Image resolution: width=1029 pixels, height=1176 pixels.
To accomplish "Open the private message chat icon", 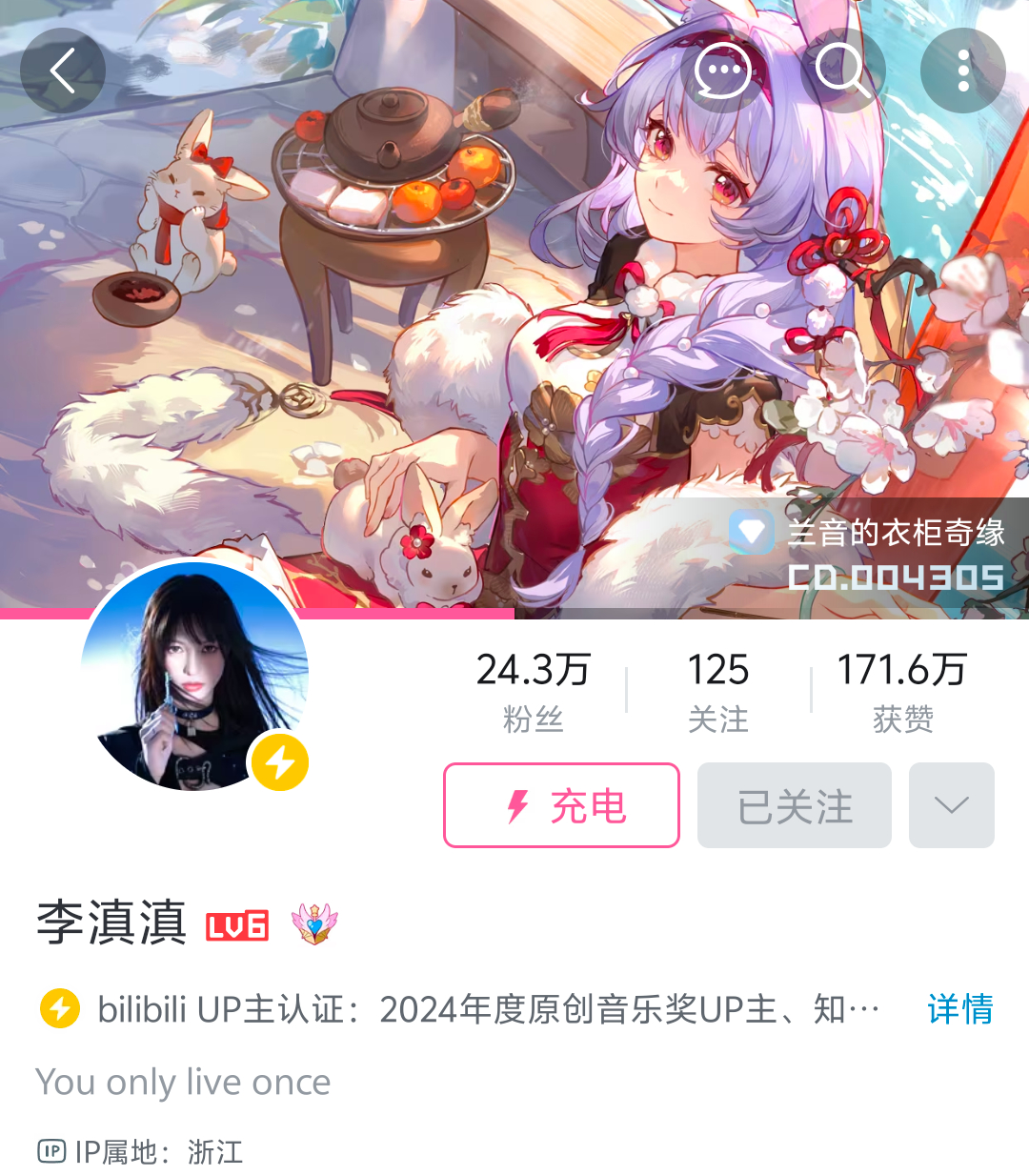I will pos(722,71).
